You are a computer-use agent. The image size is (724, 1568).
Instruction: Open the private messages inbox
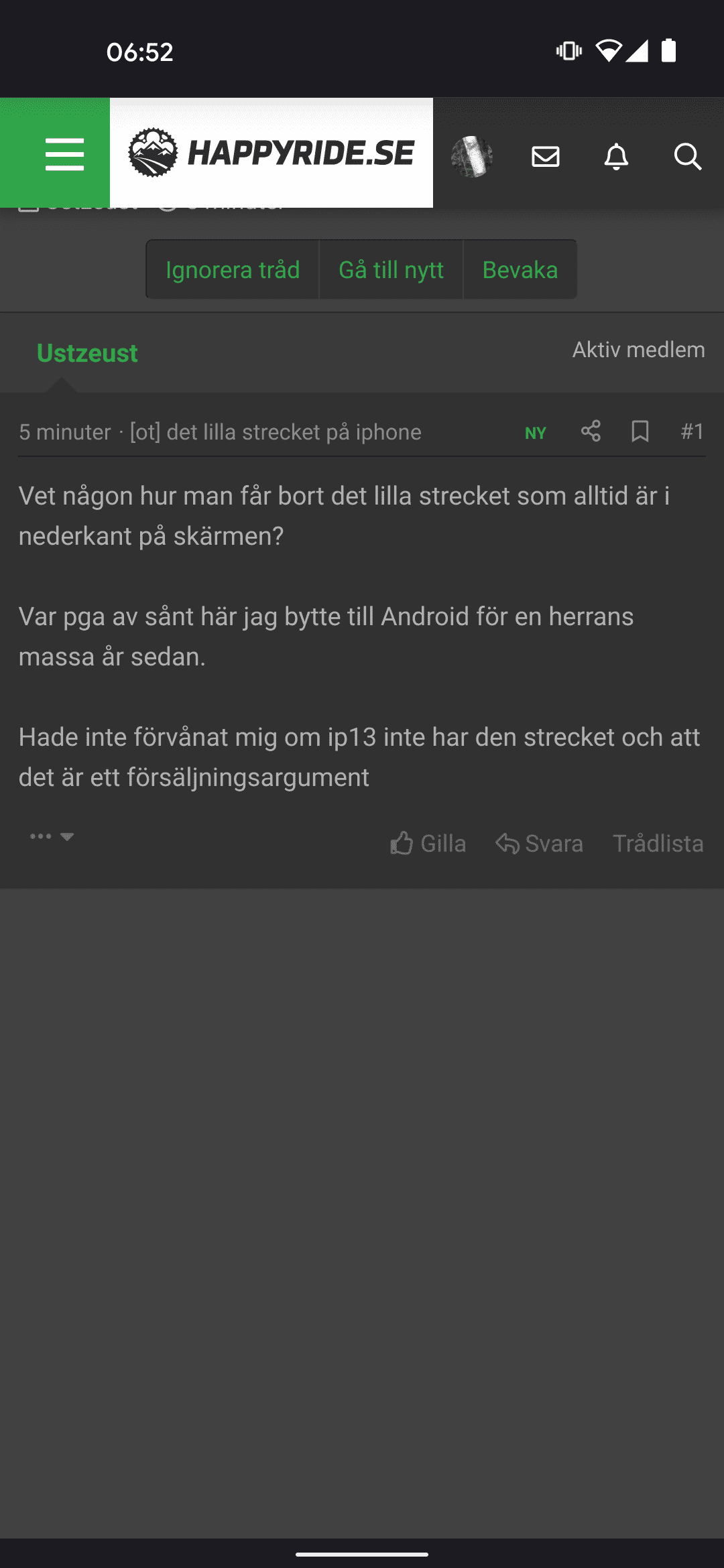546,157
